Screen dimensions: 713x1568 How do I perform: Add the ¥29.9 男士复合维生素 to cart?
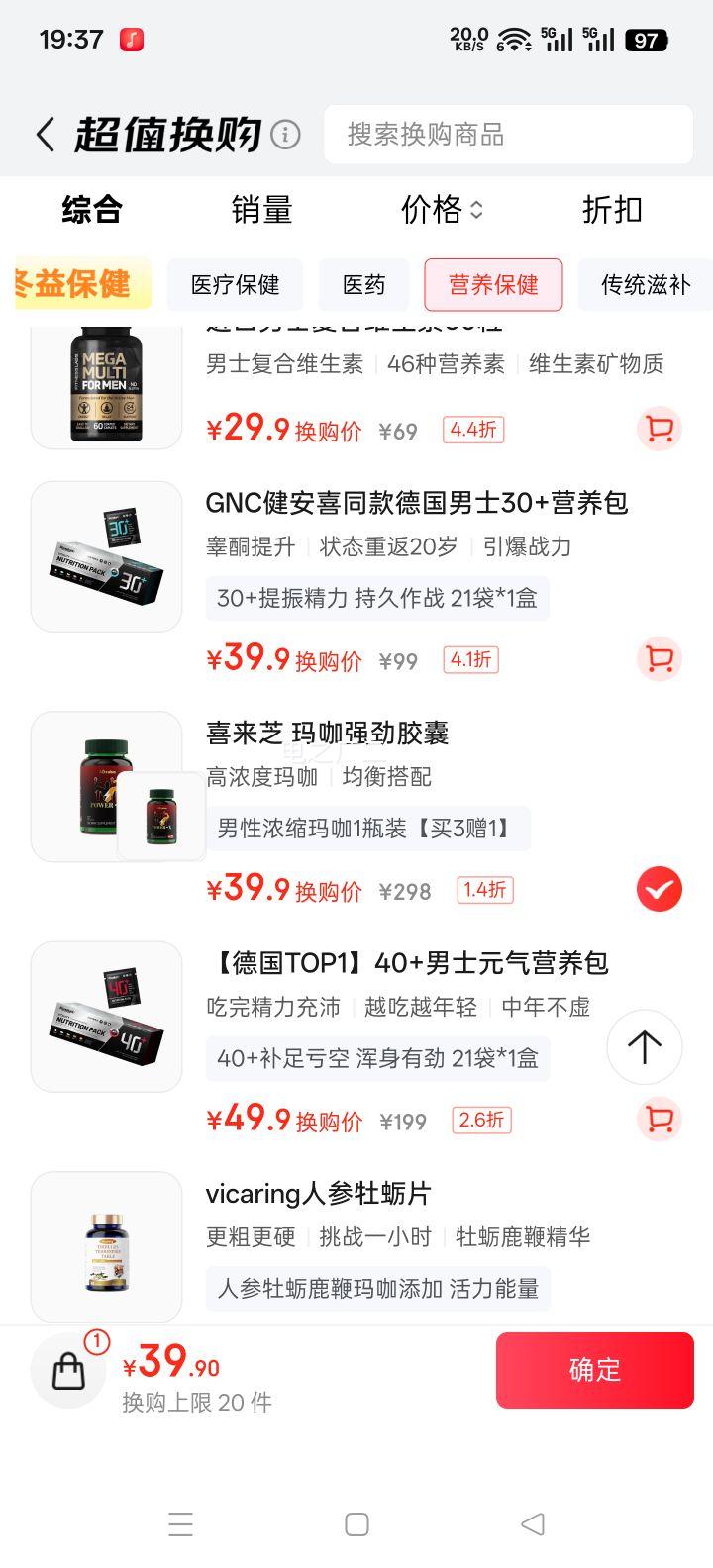click(x=659, y=429)
